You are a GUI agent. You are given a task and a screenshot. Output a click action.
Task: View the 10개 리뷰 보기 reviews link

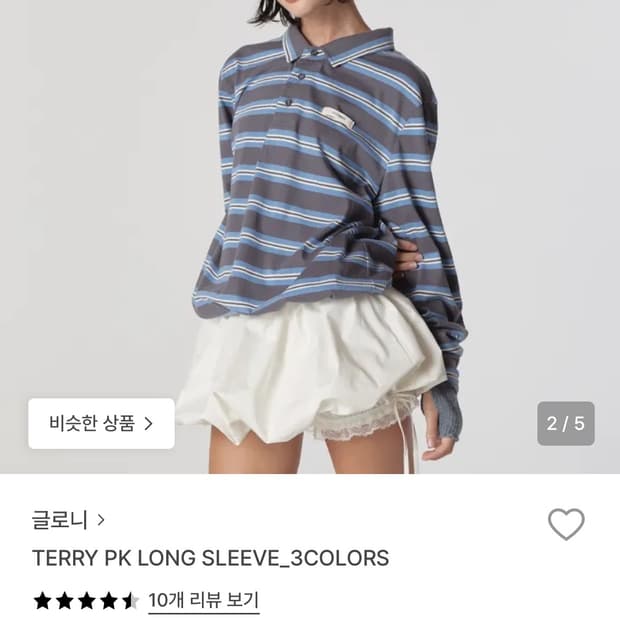click(203, 600)
